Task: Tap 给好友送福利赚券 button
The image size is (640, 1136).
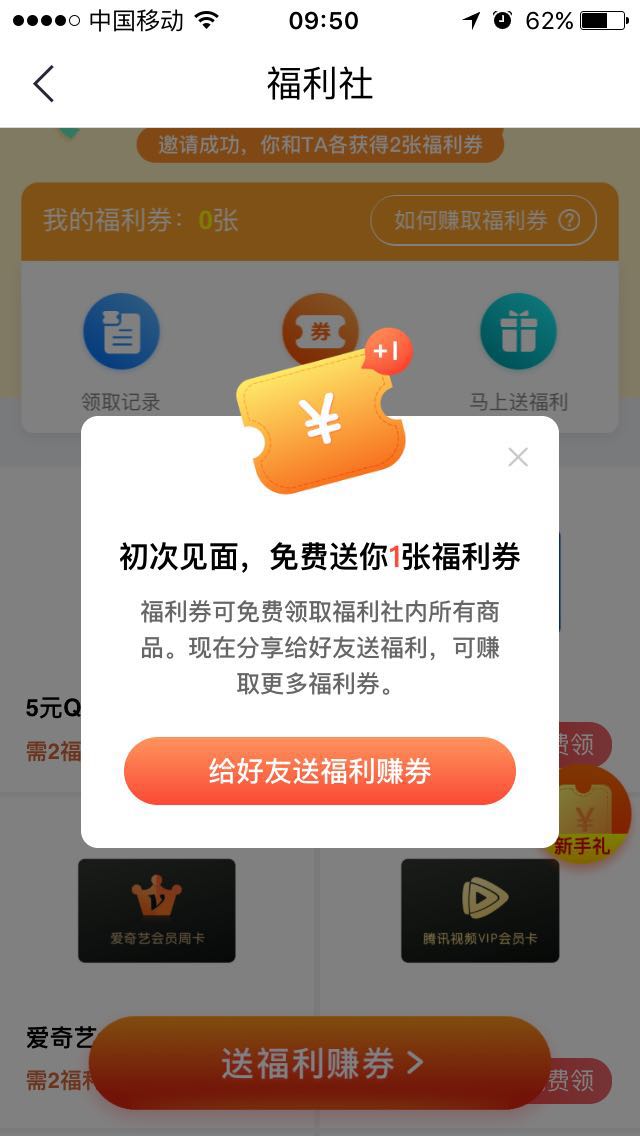Action: pyautogui.click(x=320, y=771)
